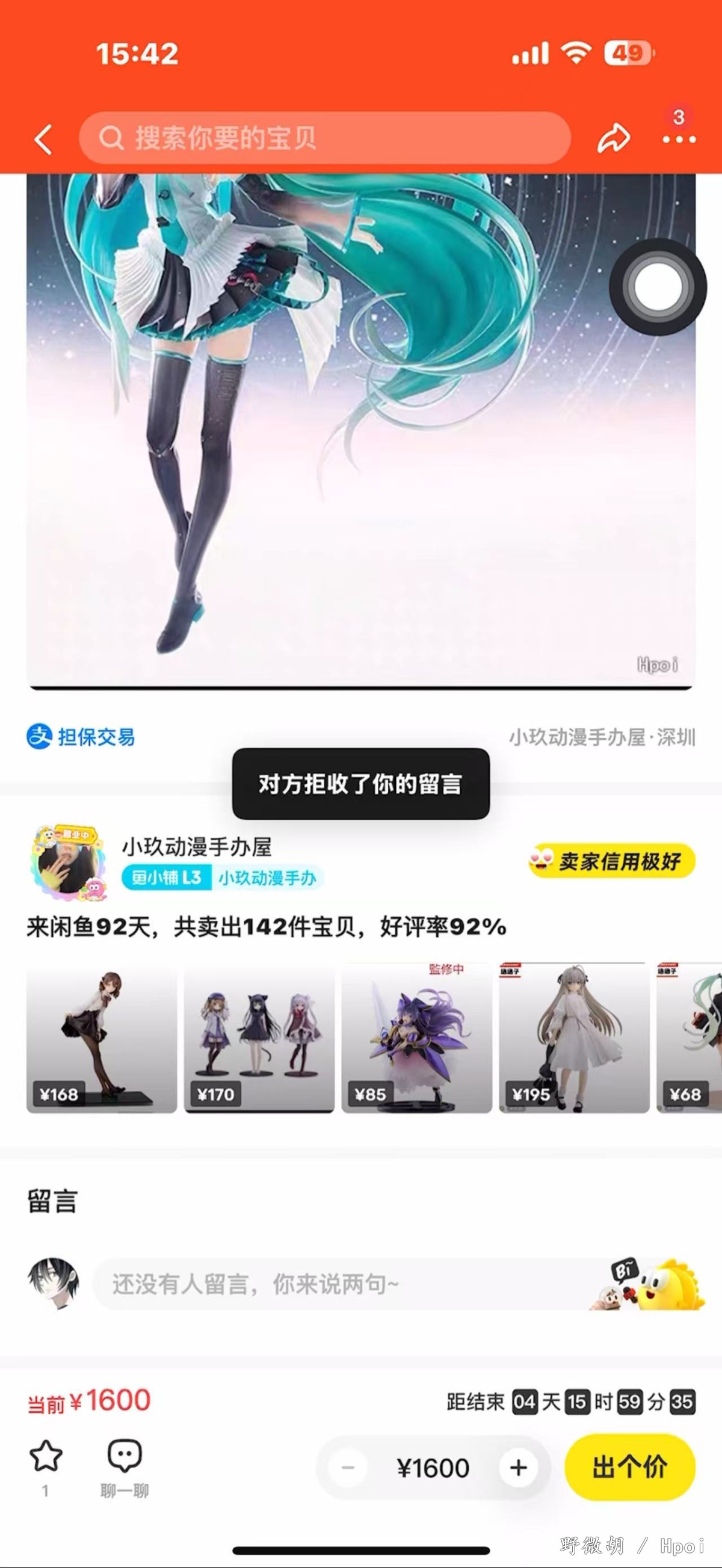Open the ¥85 purple figure listing
The width and height of the screenshot is (722, 1568).
(416, 1039)
